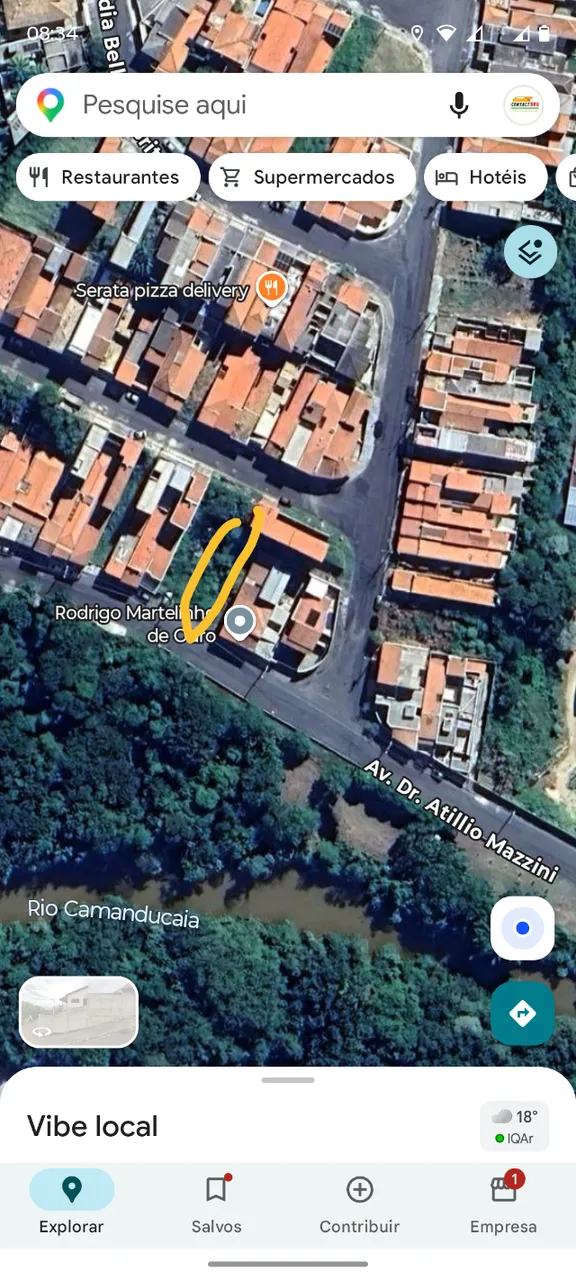The width and height of the screenshot is (576, 1280).
Task: Open the account profile picture
Action: 523,105
